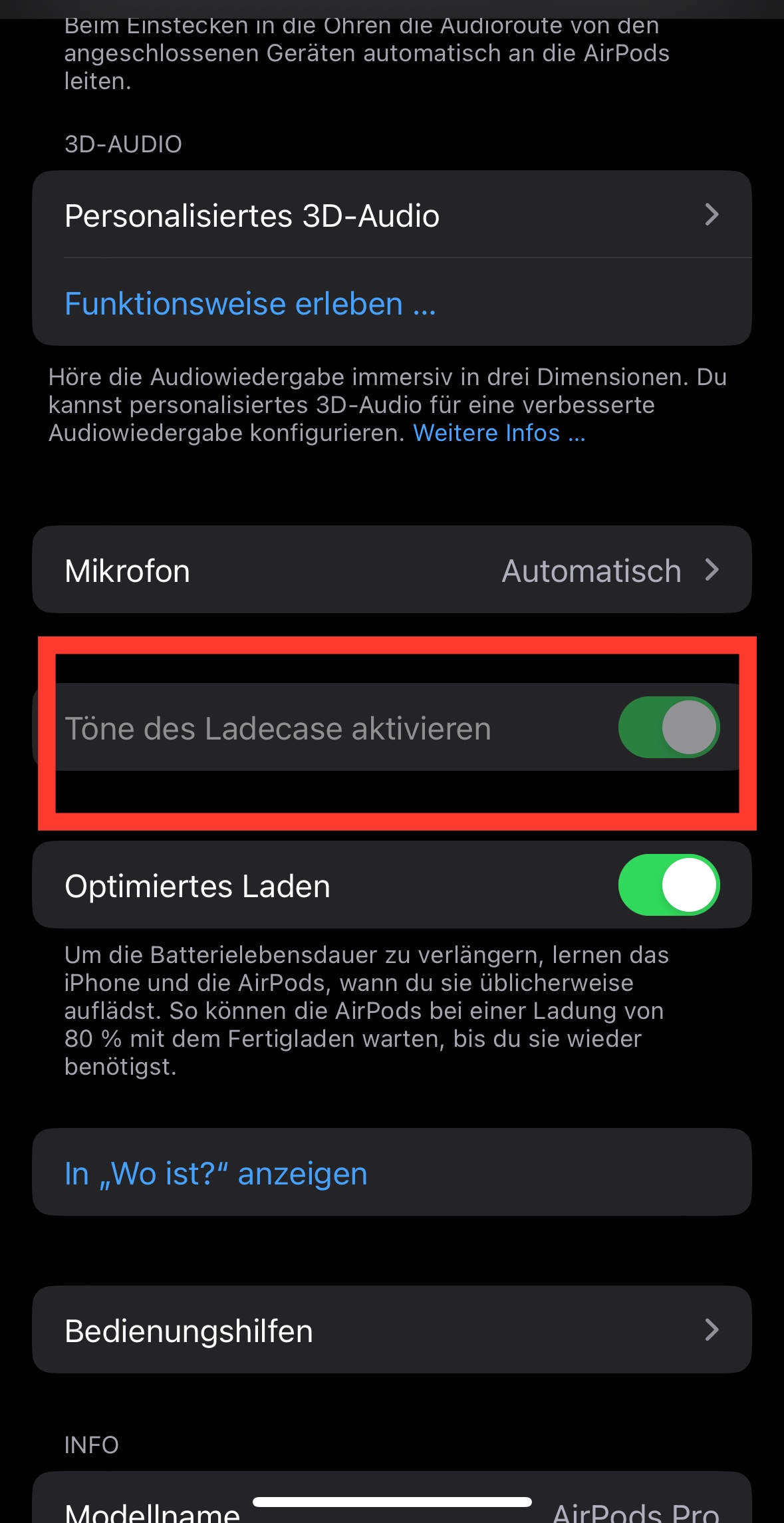Open the Mikrofon setting
The height and width of the screenshot is (1523, 784).
392,570
